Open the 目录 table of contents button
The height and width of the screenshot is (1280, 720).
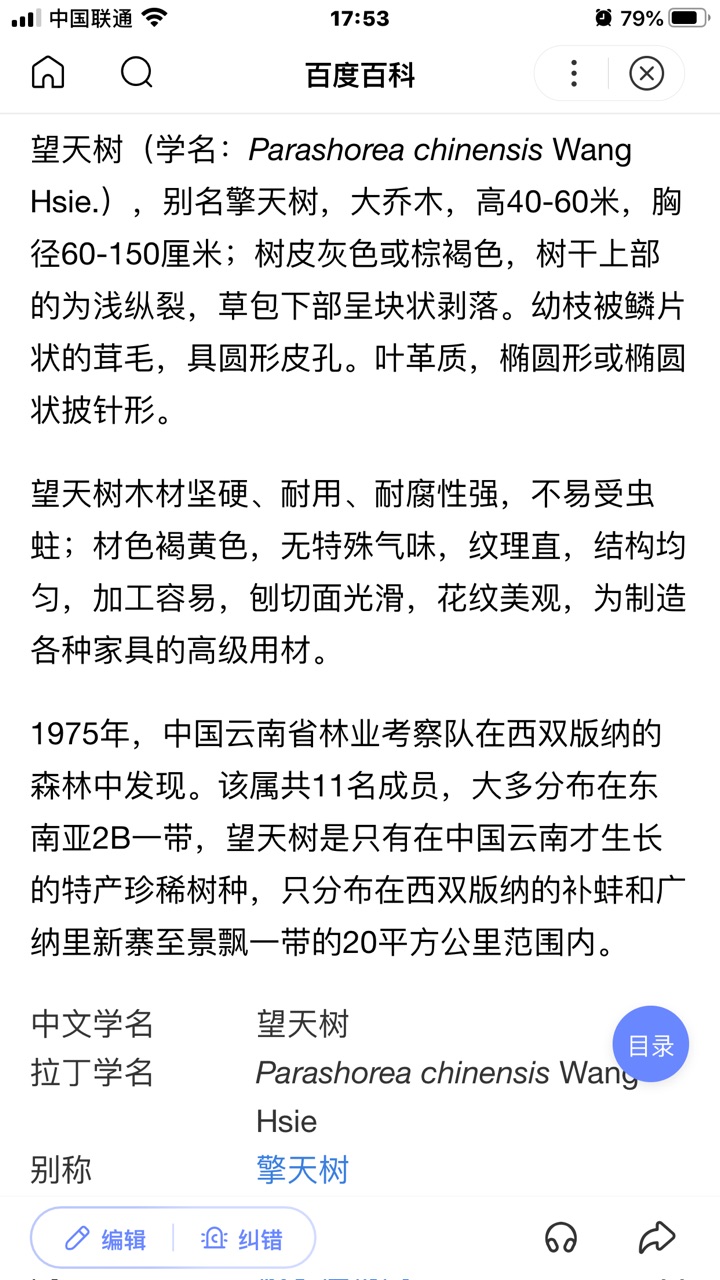click(650, 1046)
